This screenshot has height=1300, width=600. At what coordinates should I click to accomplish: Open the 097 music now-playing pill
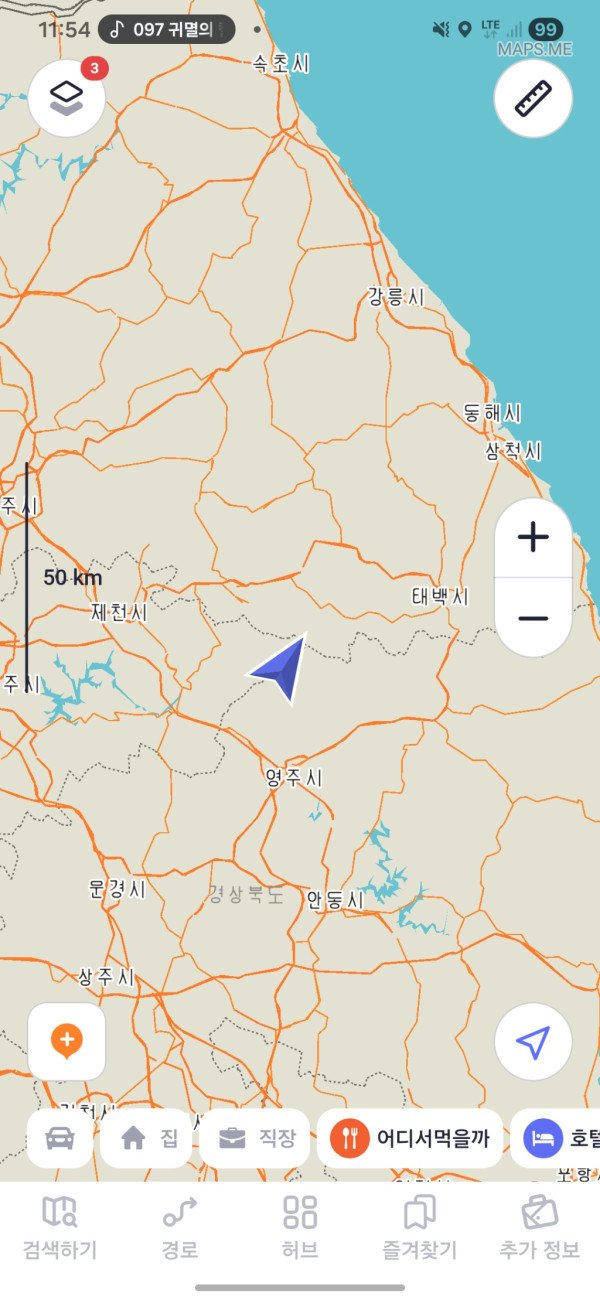[166, 29]
